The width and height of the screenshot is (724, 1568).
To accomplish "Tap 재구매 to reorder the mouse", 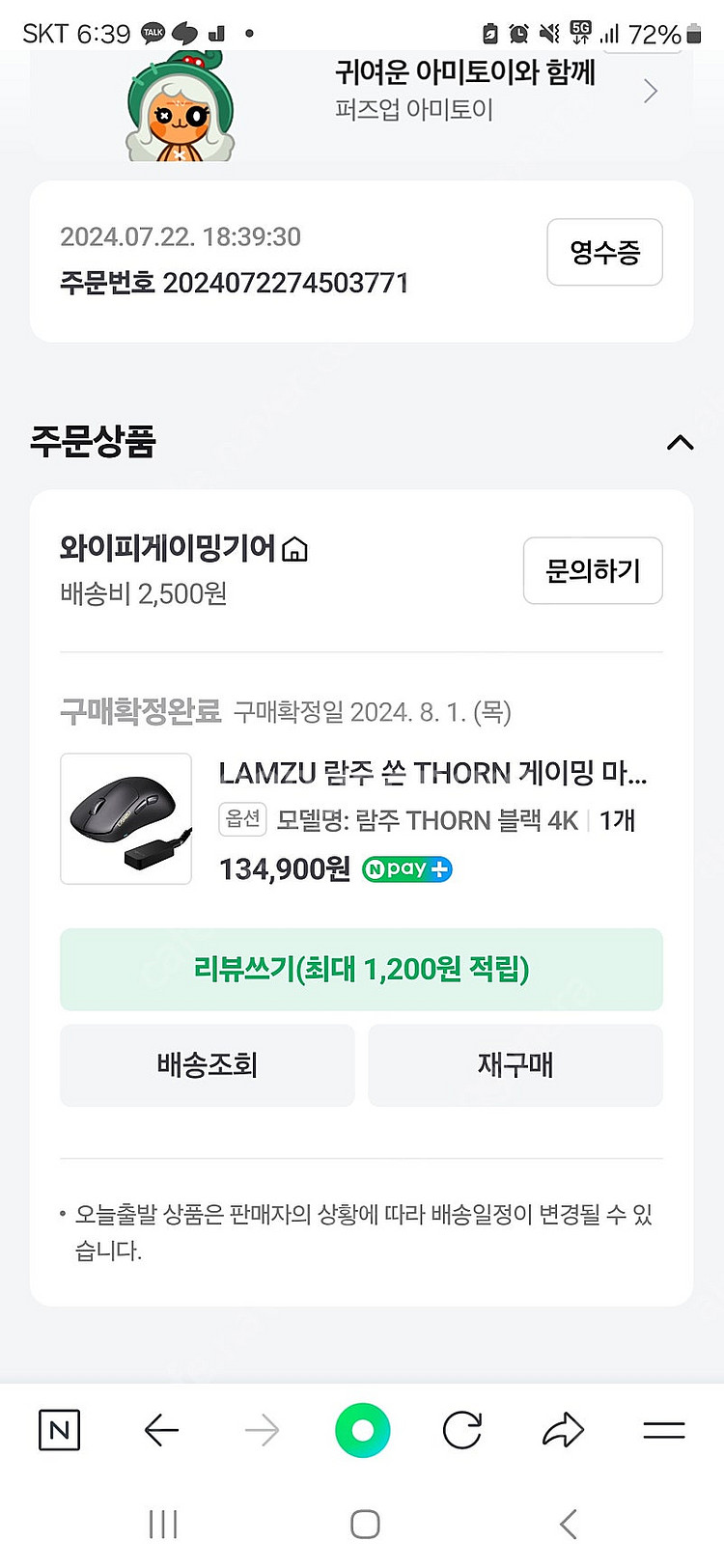I will pos(515,1065).
